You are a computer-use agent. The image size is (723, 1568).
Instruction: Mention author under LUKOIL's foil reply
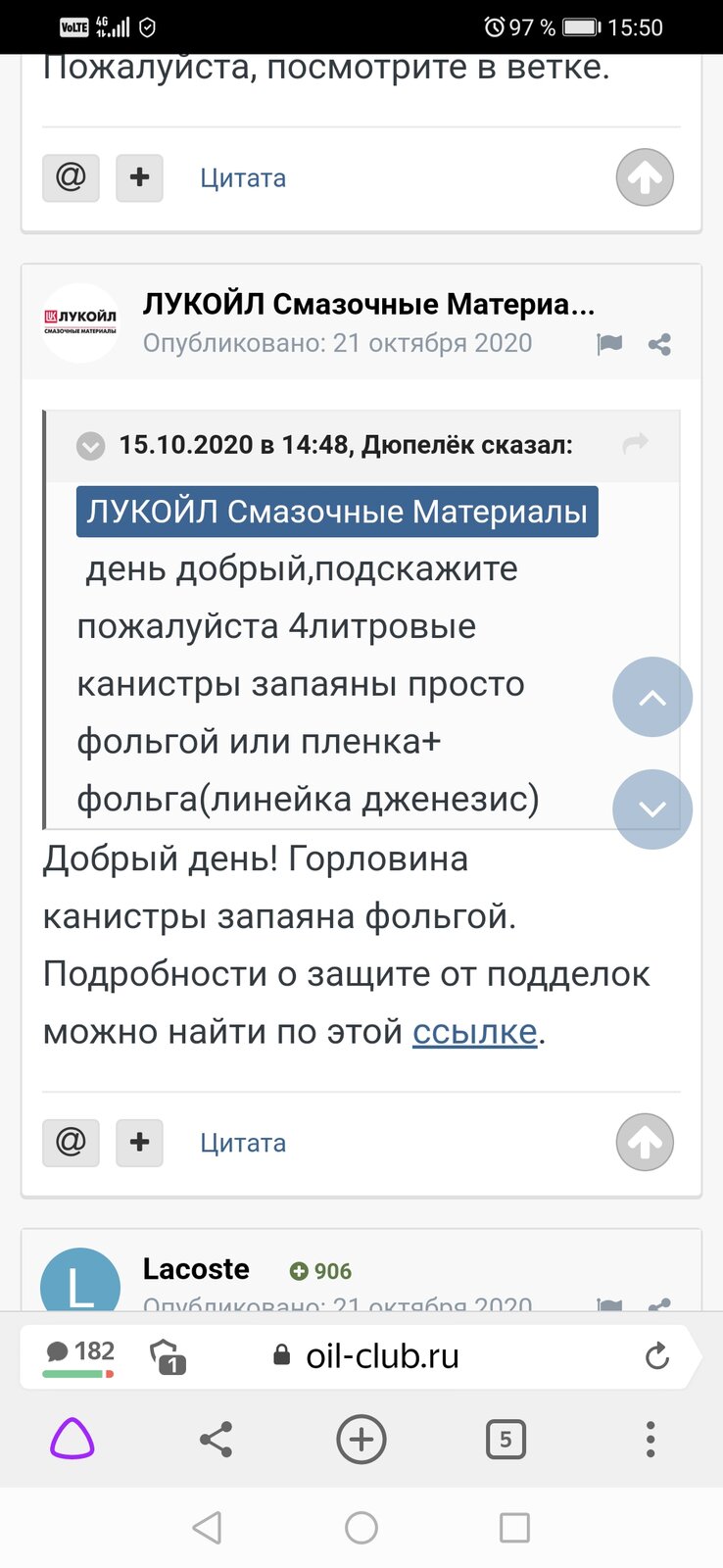[71, 1143]
